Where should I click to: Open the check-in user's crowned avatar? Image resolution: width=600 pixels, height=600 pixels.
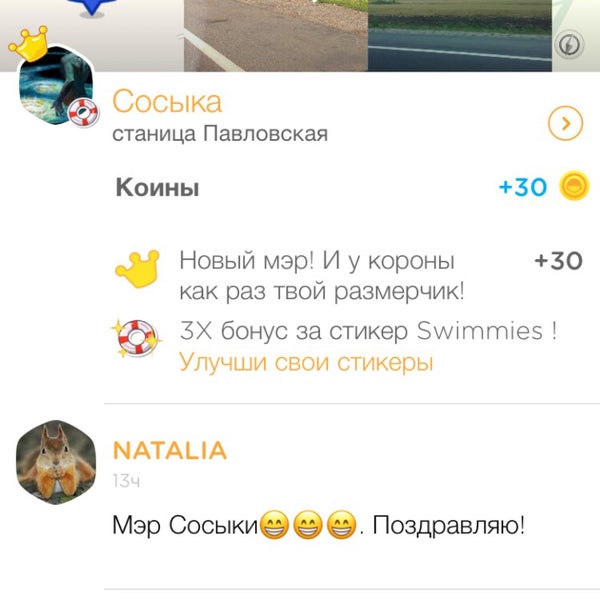(56, 88)
